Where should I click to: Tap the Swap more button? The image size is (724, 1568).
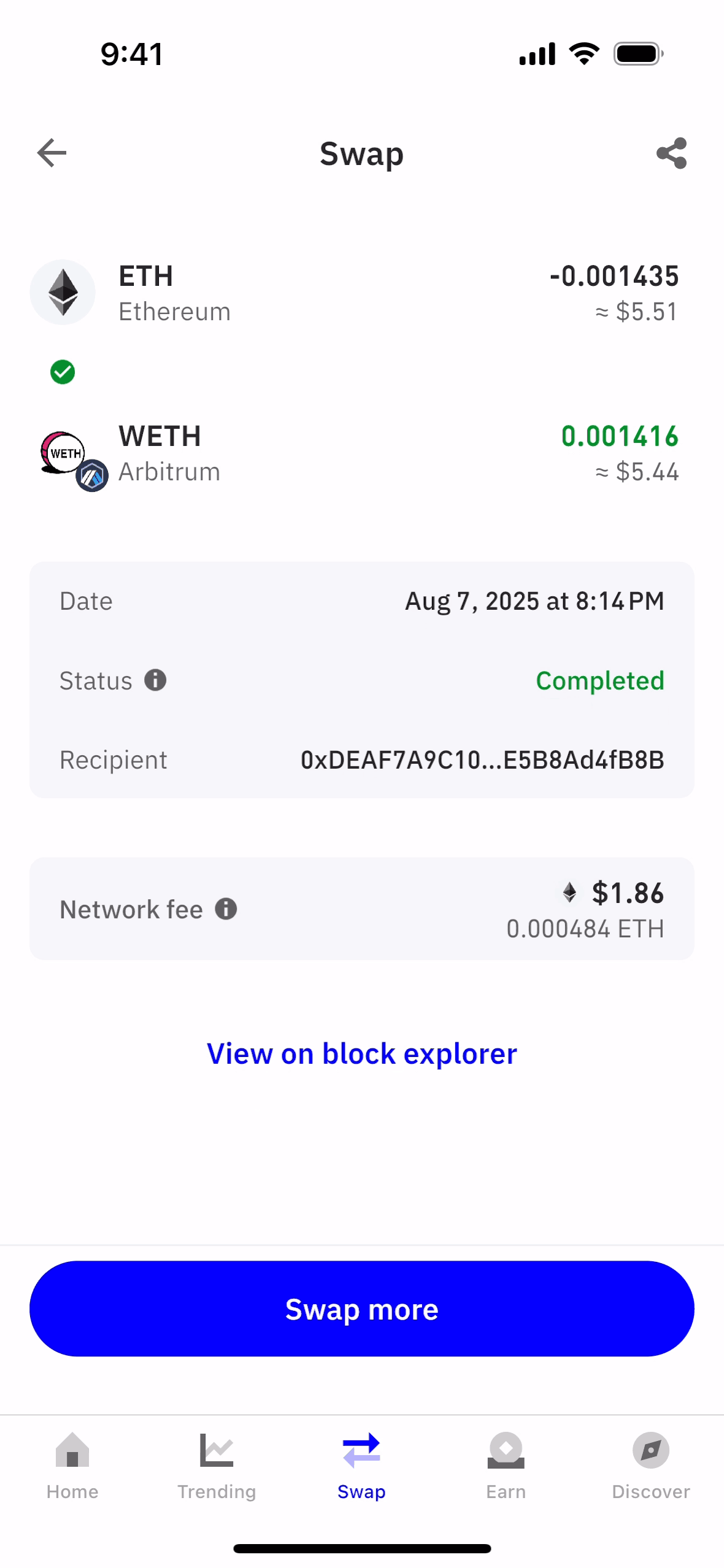pos(361,1309)
